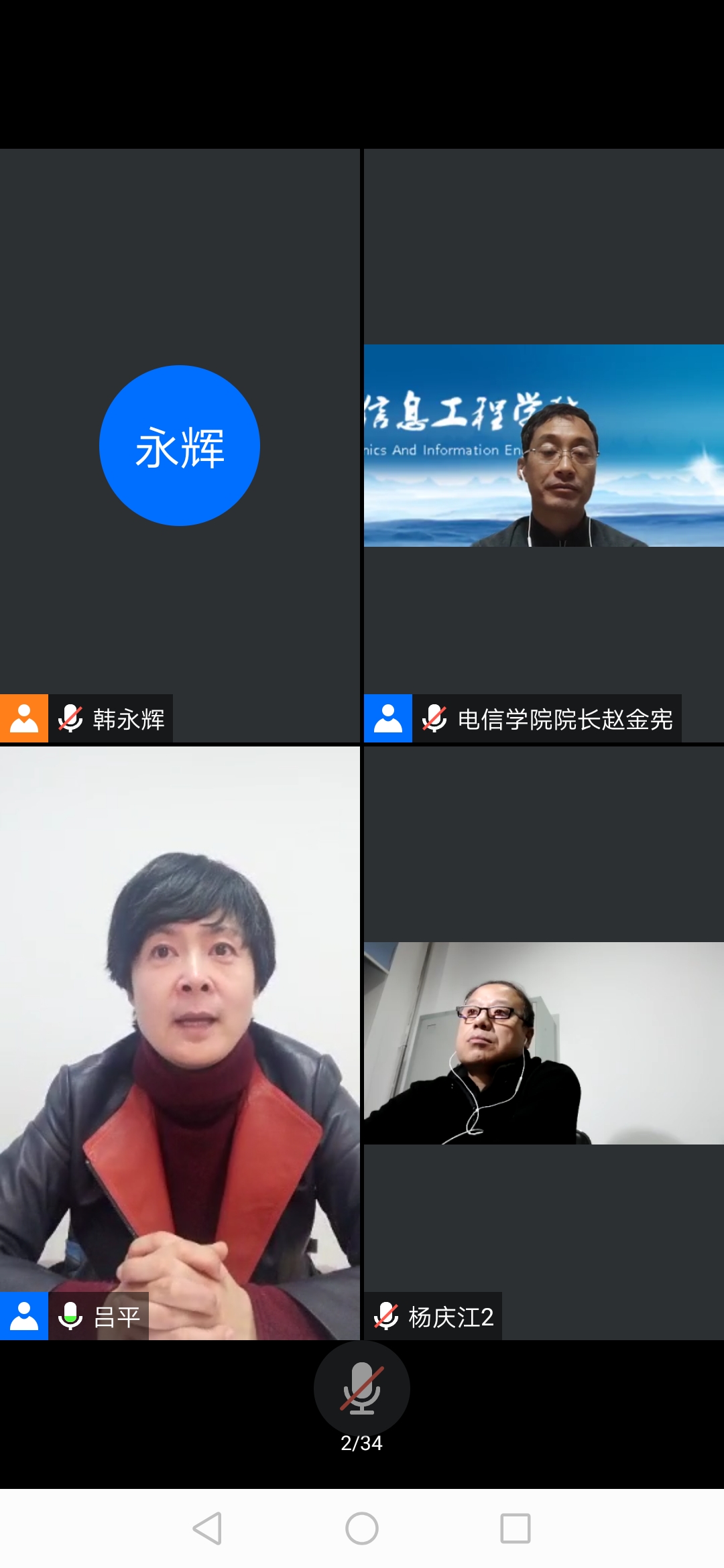Open 韩永辉's video tile

coord(180,446)
